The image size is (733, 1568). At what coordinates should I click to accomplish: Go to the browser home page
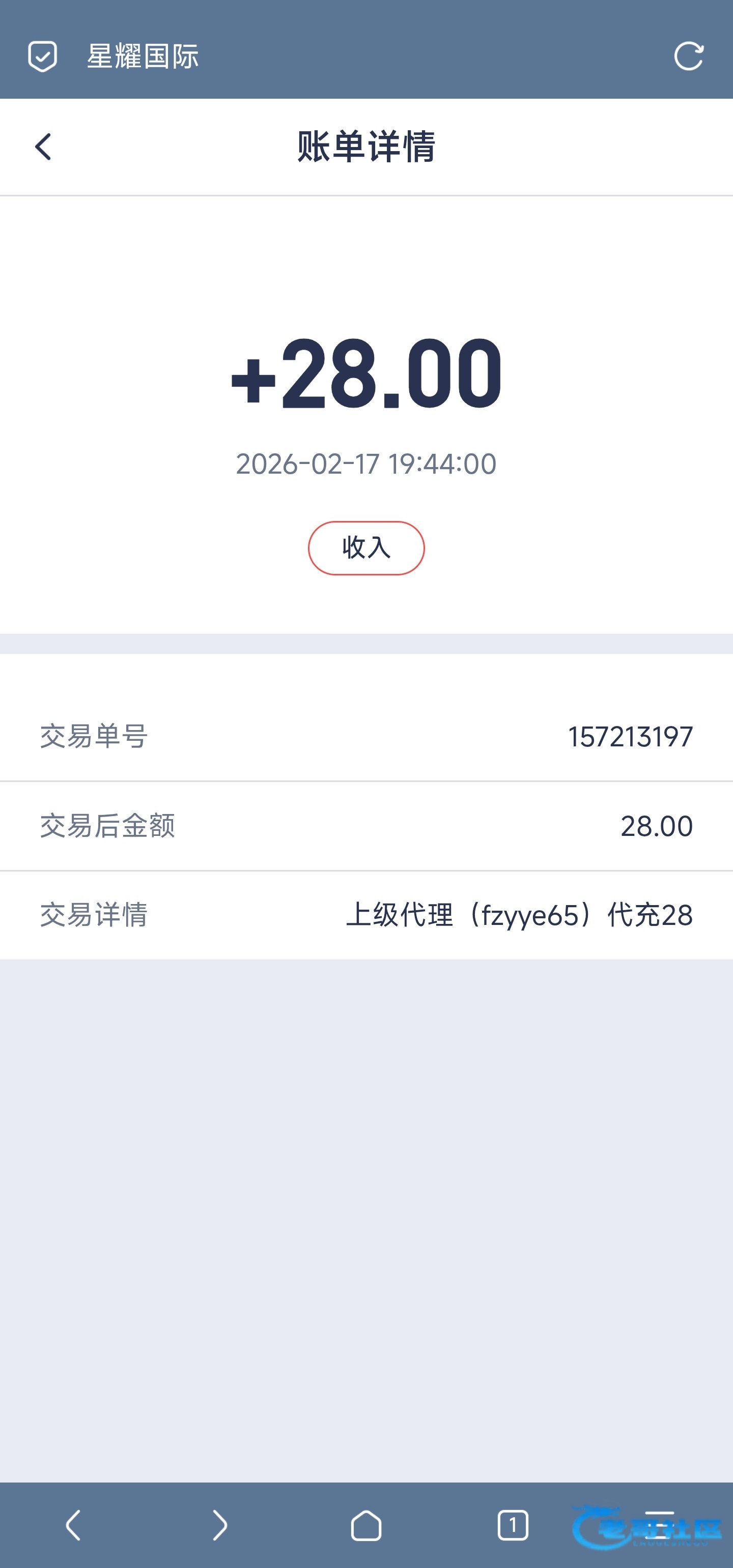pyautogui.click(x=366, y=1525)
